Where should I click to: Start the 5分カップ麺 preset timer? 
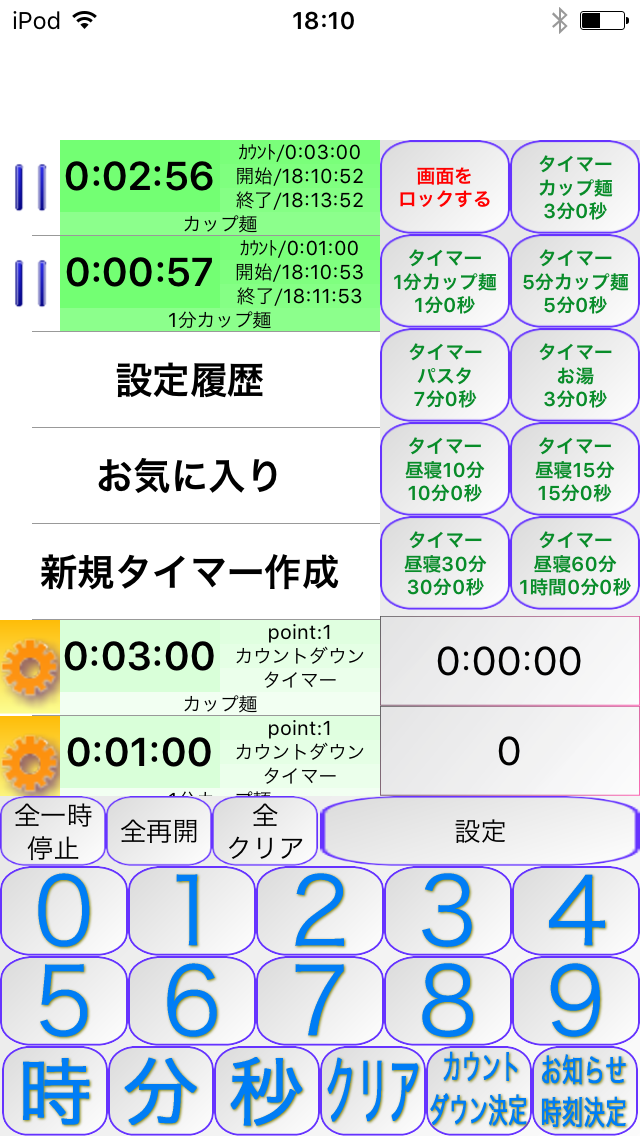pyautogui.click(x=575, y=280)
